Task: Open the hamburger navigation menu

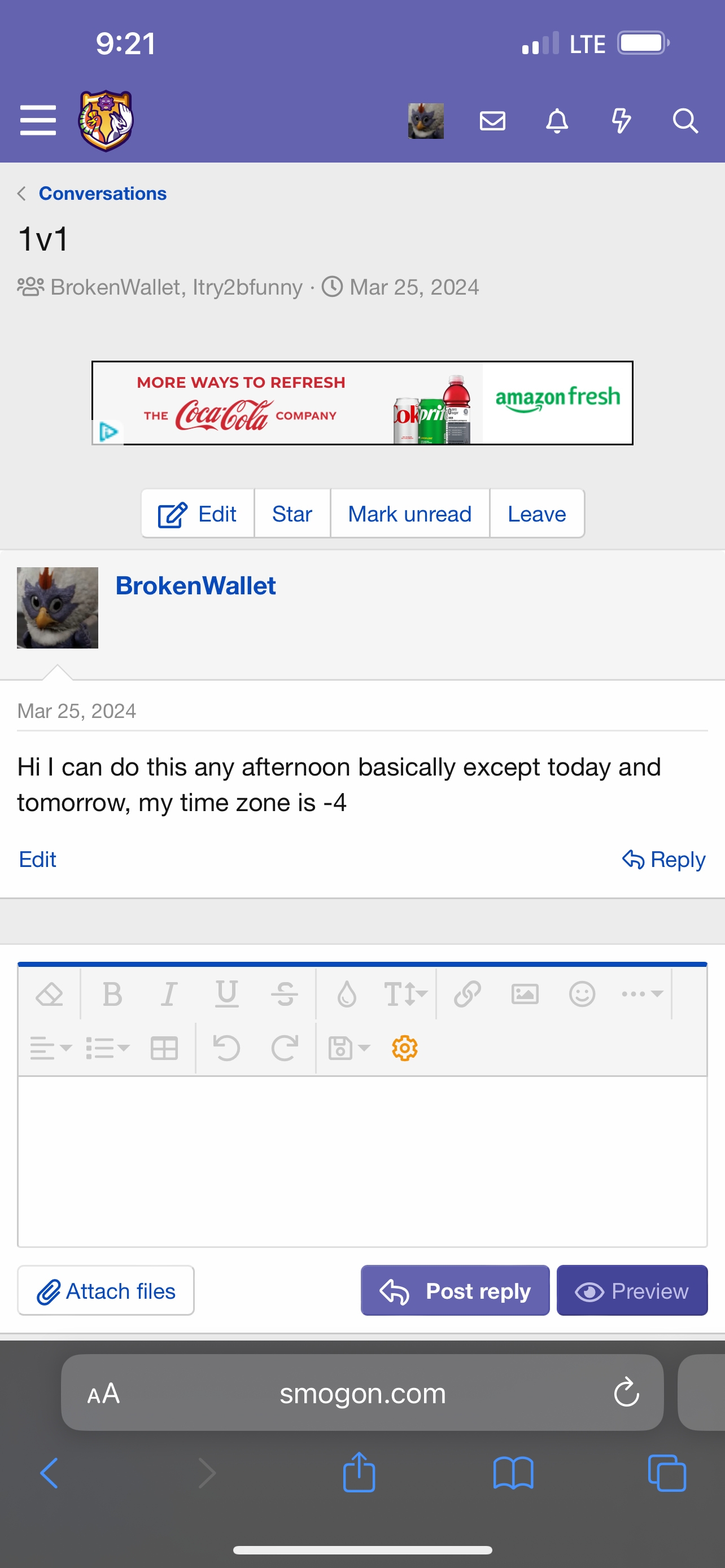Action: click(x=38, y=121)
